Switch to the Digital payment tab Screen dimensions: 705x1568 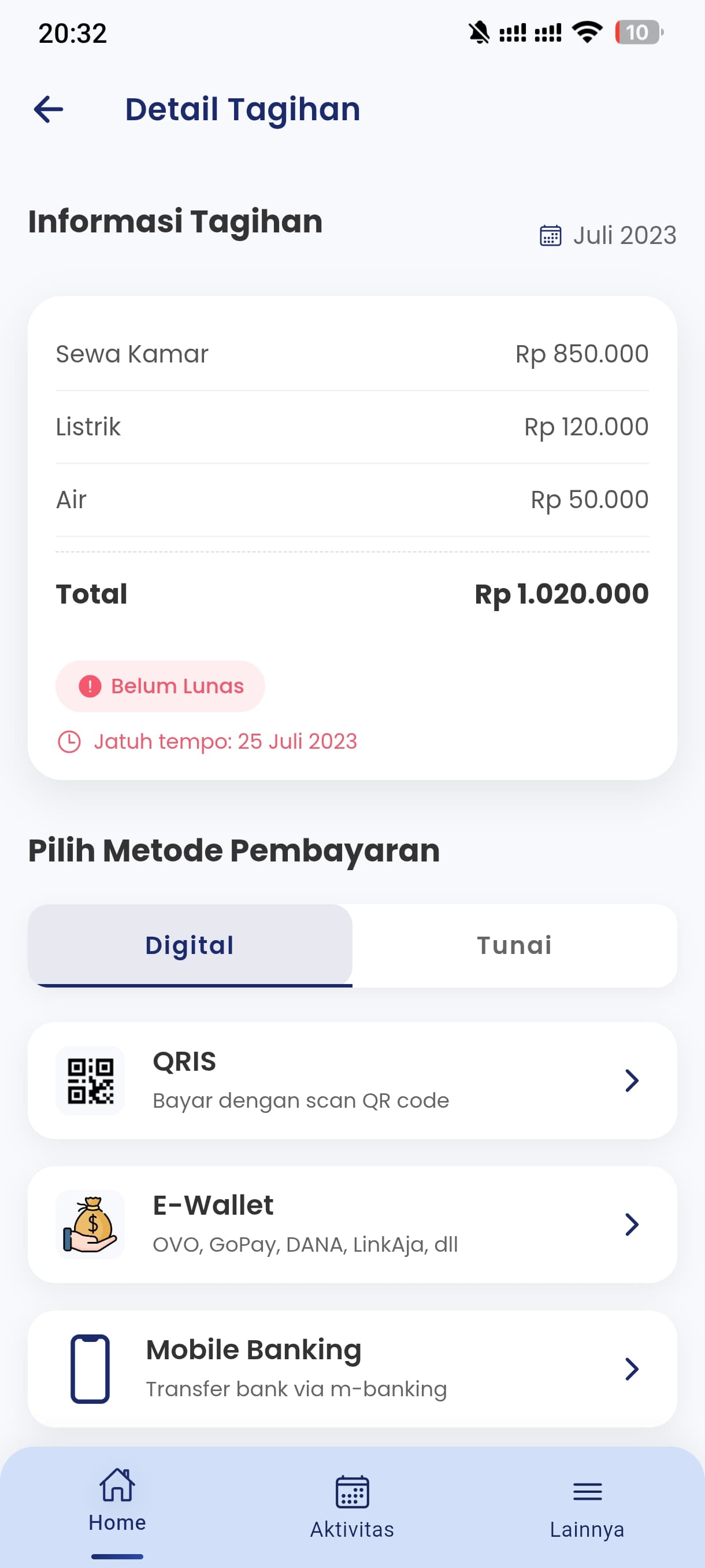[190, 945]
